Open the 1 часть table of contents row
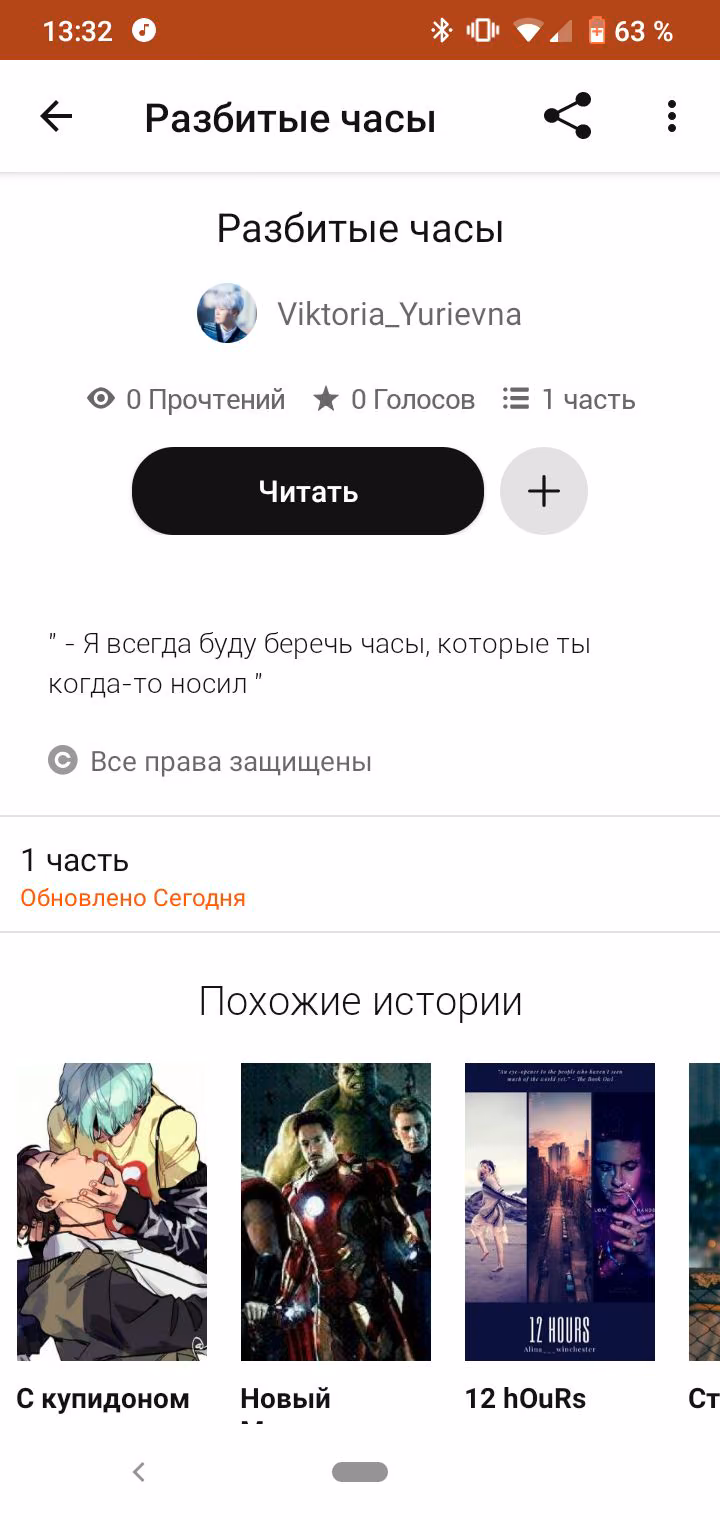The width and height of the screenshot is (720, 1520). pyautogui.click(x=360, y=875)
